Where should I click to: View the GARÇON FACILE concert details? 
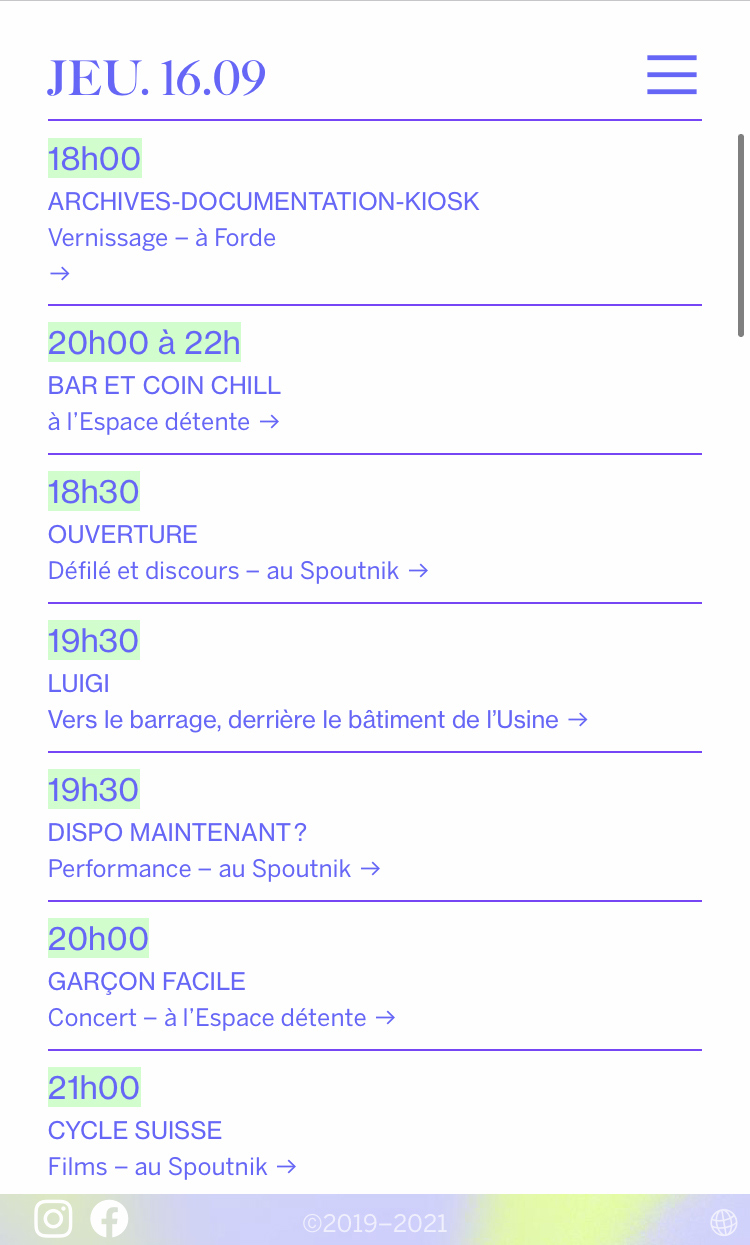(x=375, y=976)
